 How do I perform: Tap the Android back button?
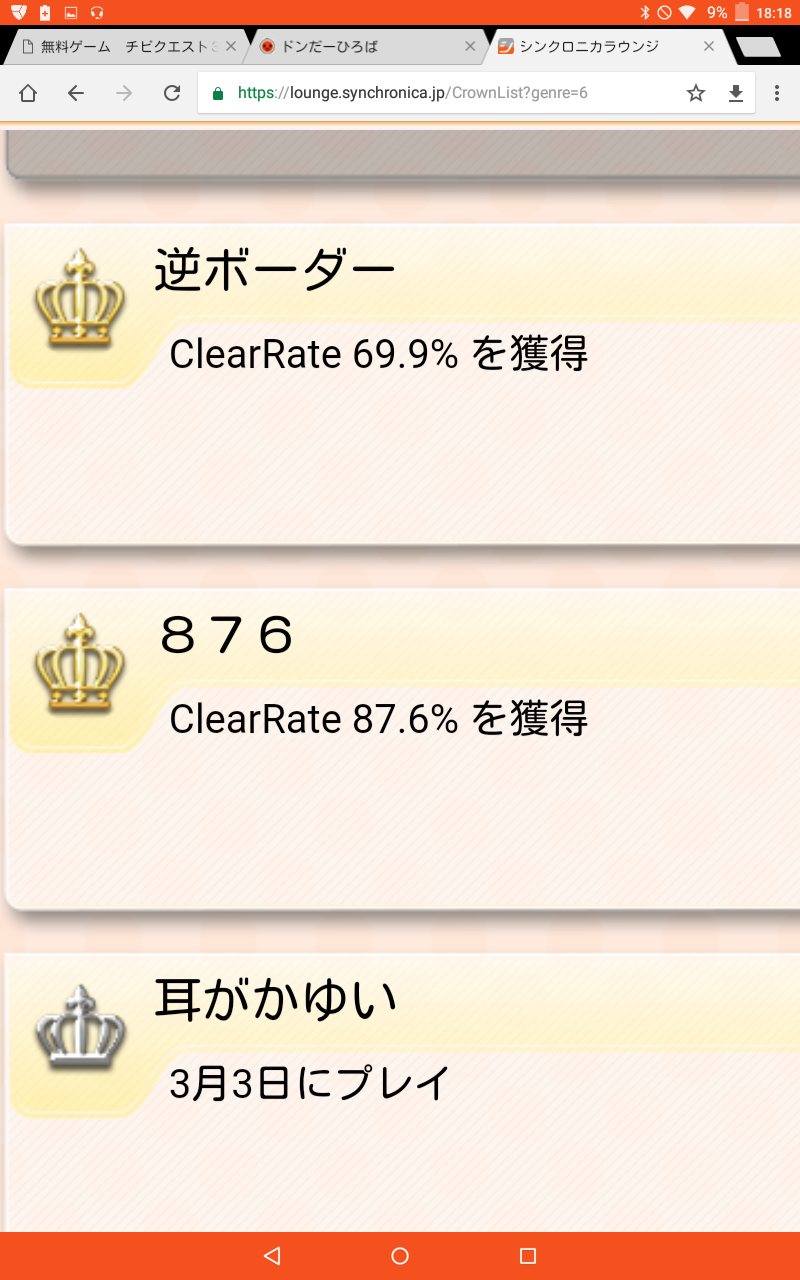tap(271, 1256)
